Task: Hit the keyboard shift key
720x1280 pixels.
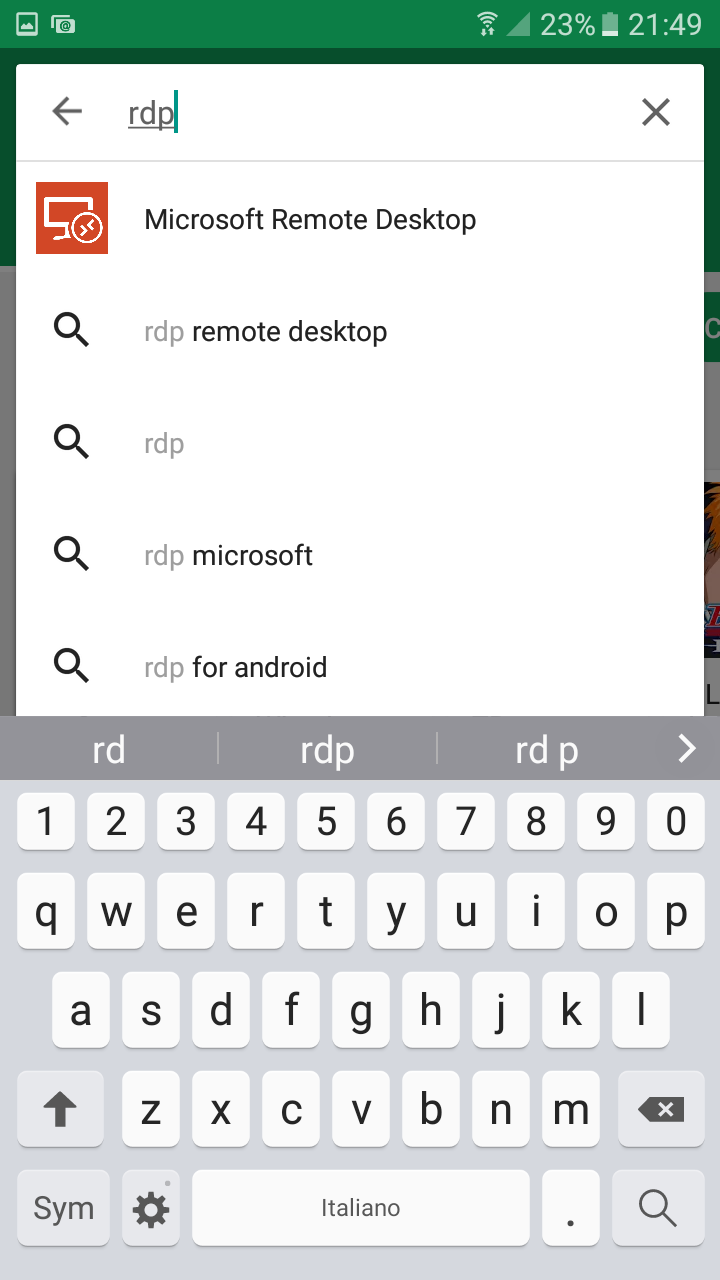Action: point(60,1108)
